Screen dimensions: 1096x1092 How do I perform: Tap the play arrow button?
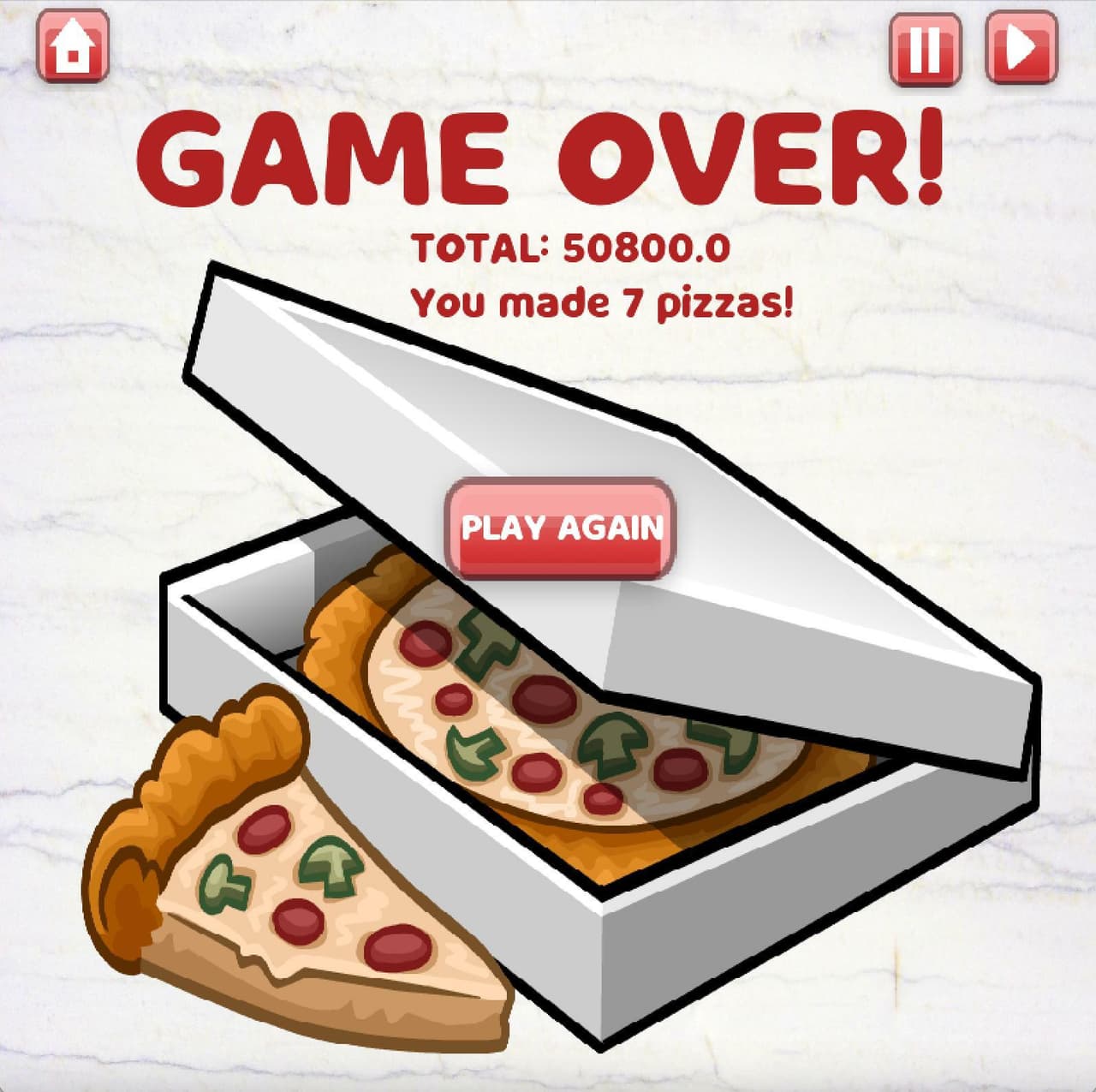click(x=1022, y=48)
